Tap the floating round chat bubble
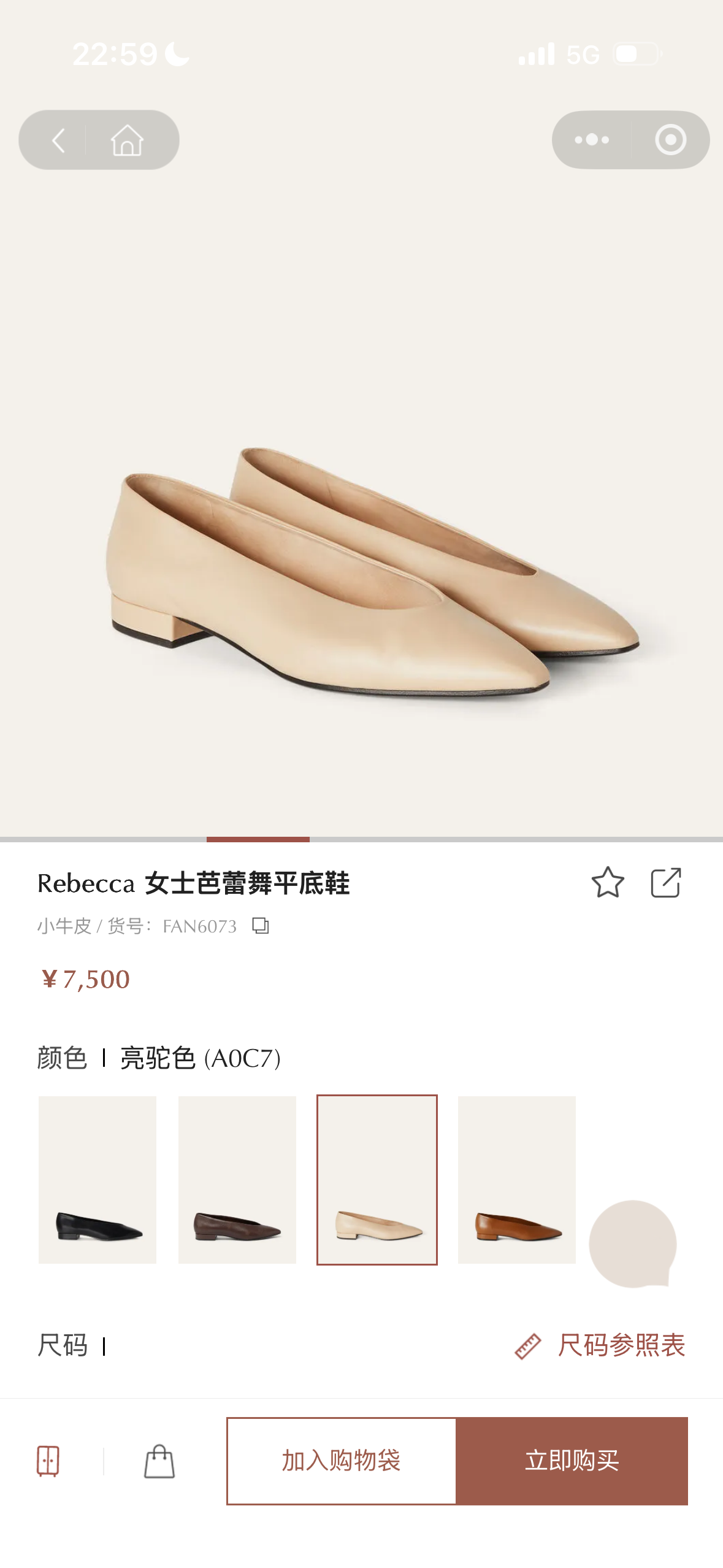This screenshot has height=1568, width=723. click(x=633, y=1243)
